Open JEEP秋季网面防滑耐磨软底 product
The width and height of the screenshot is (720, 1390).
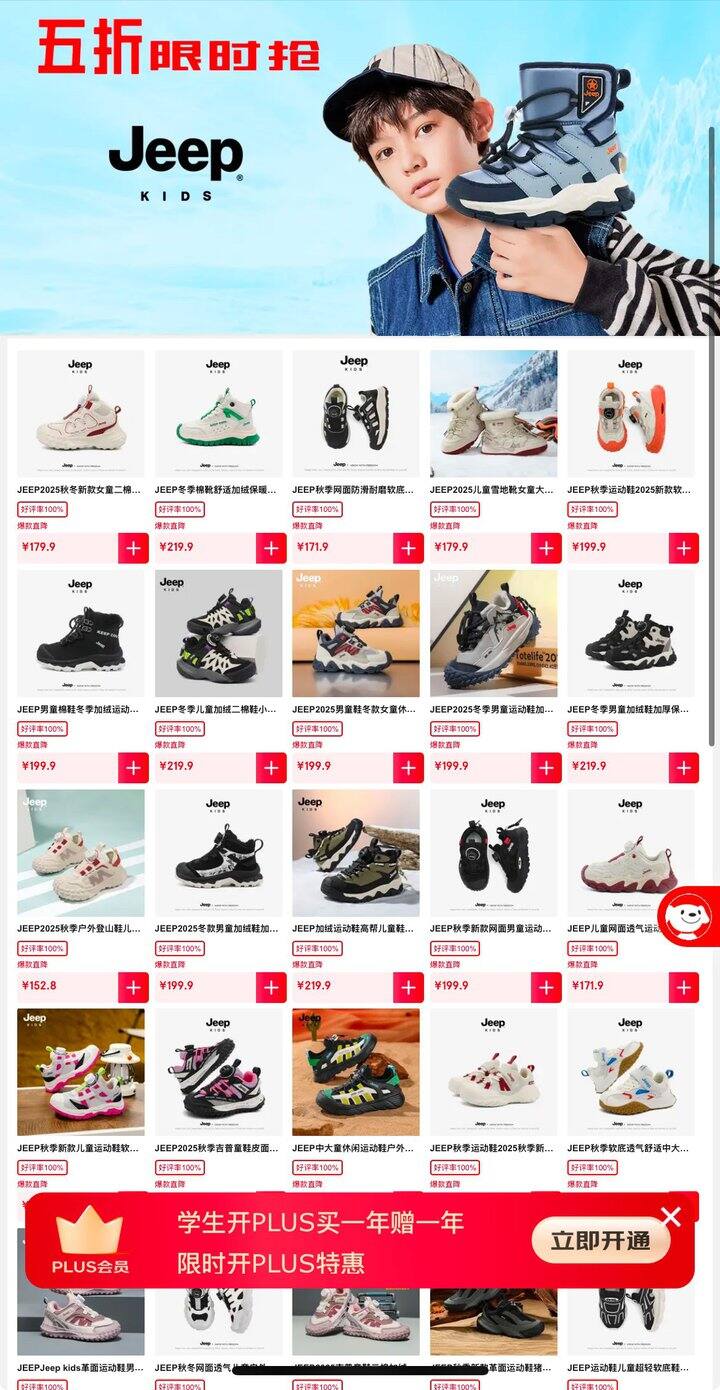(355, 414)
